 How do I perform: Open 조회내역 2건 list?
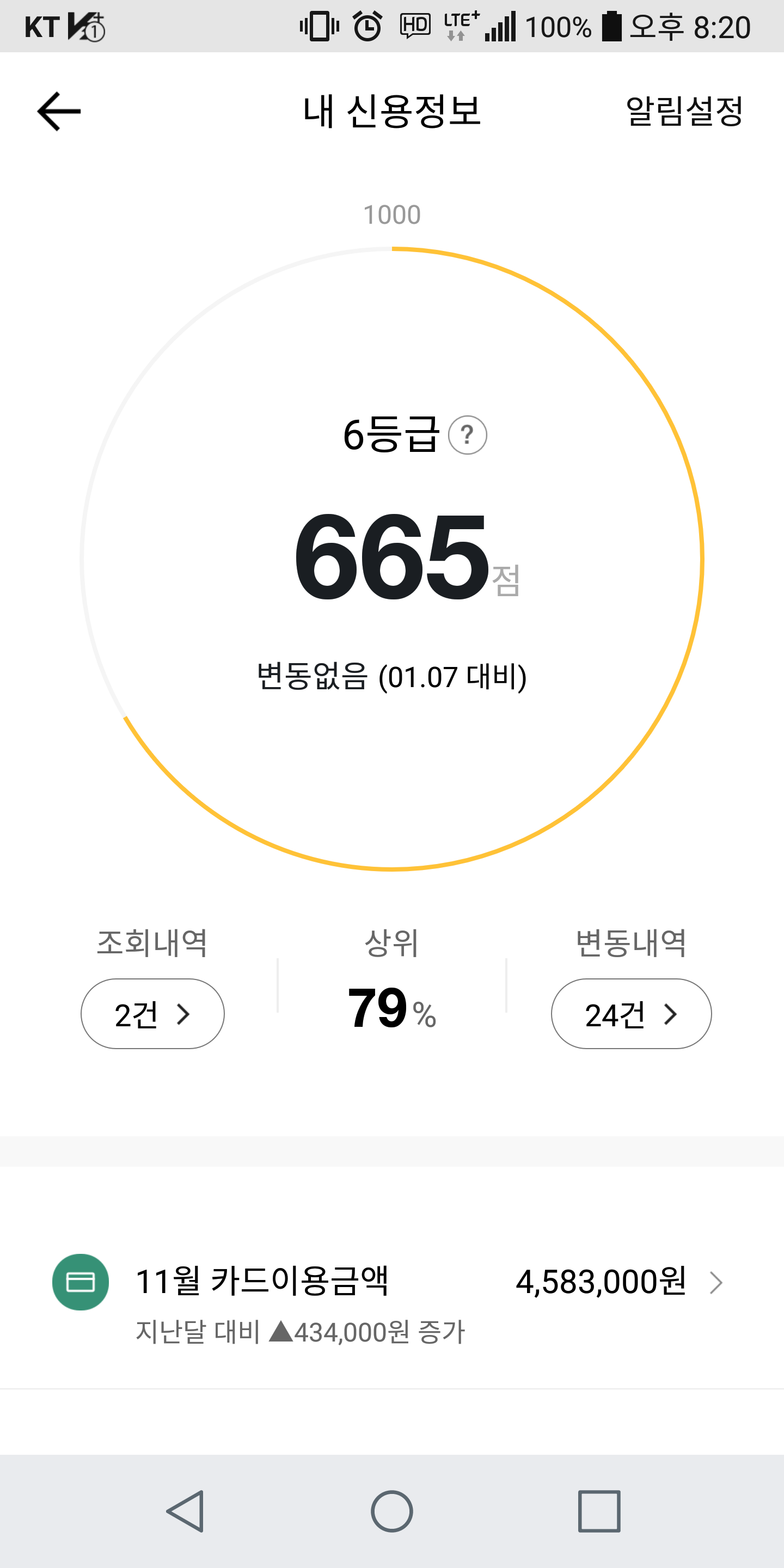point(152,1013)
